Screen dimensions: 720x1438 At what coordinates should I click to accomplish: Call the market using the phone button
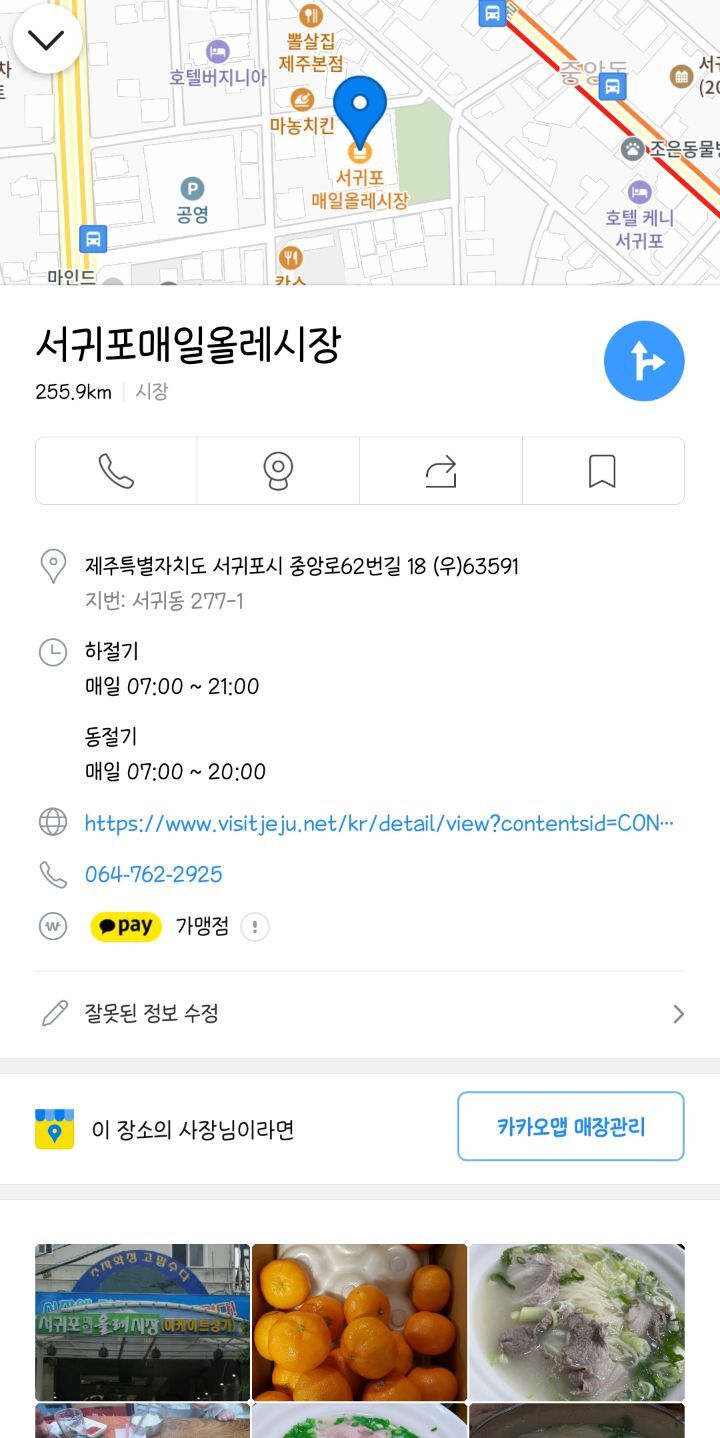[116, 471]
